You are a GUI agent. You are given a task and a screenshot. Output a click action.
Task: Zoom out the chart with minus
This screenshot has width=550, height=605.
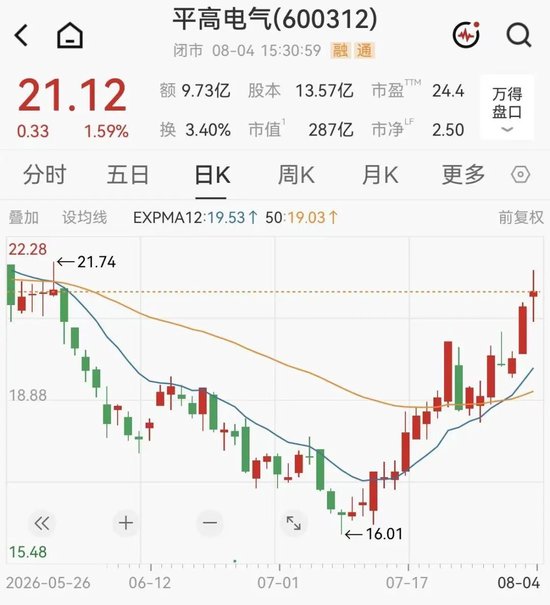coord(210,523)
